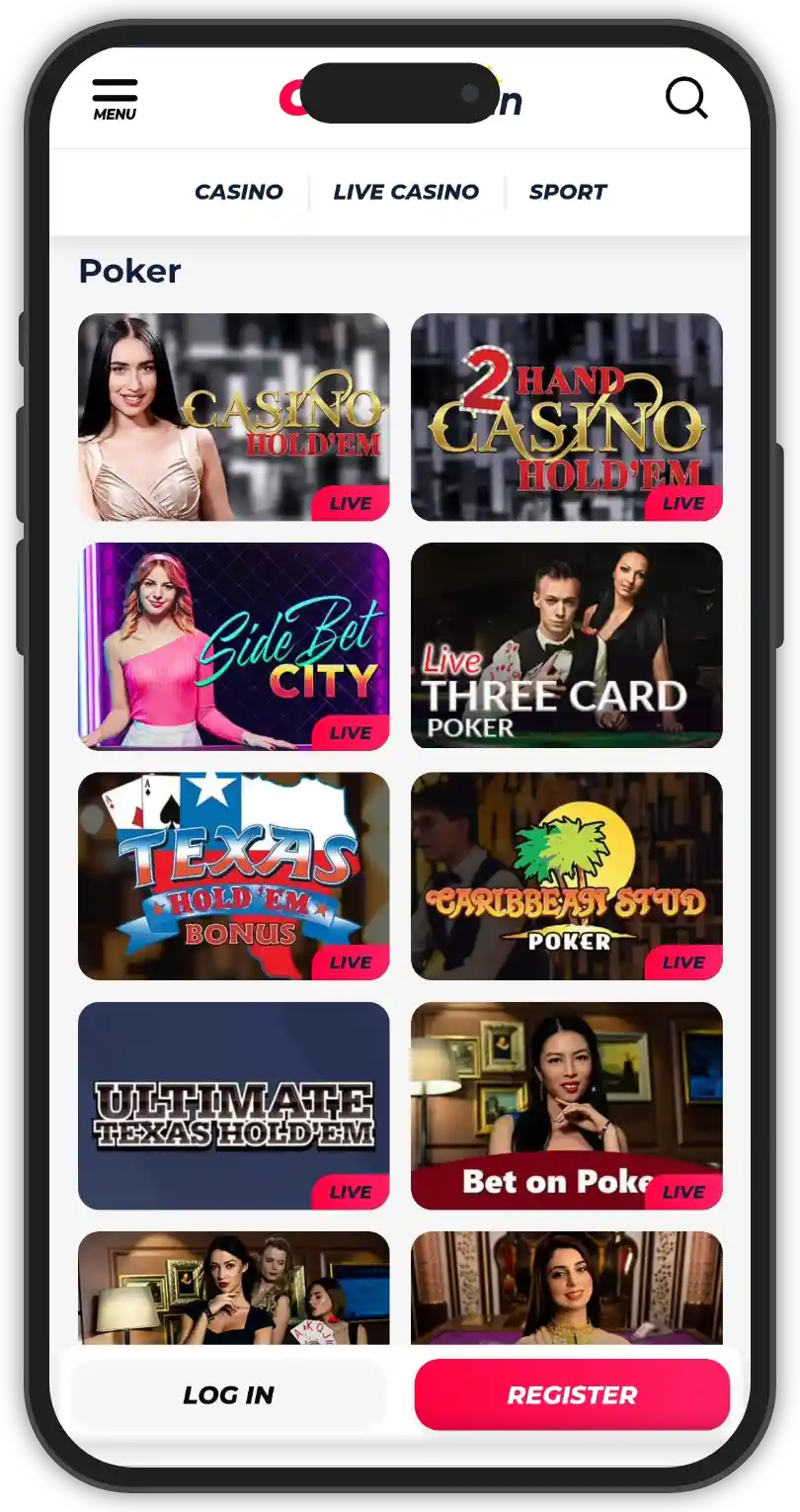
Task: Switch to the Live Casino tab
Action: click(406, 192)
